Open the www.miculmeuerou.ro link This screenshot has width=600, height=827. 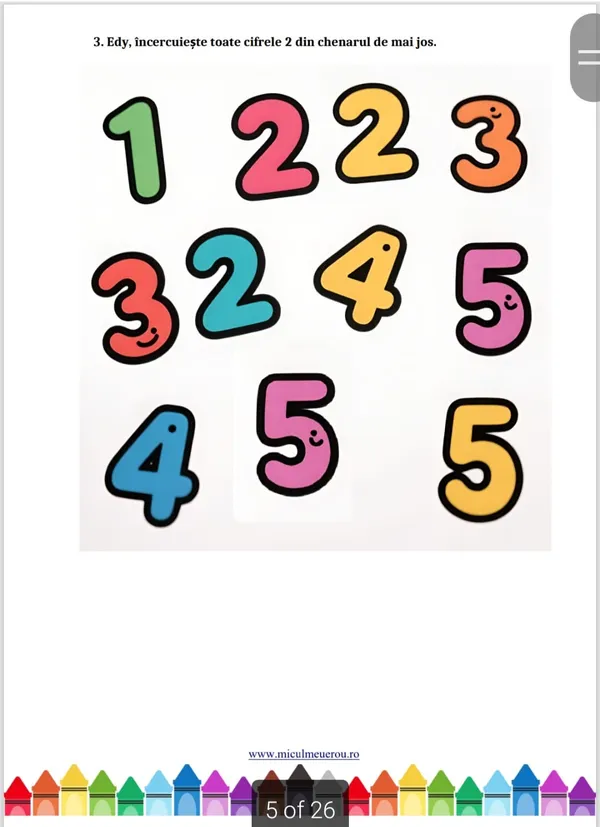303,754
